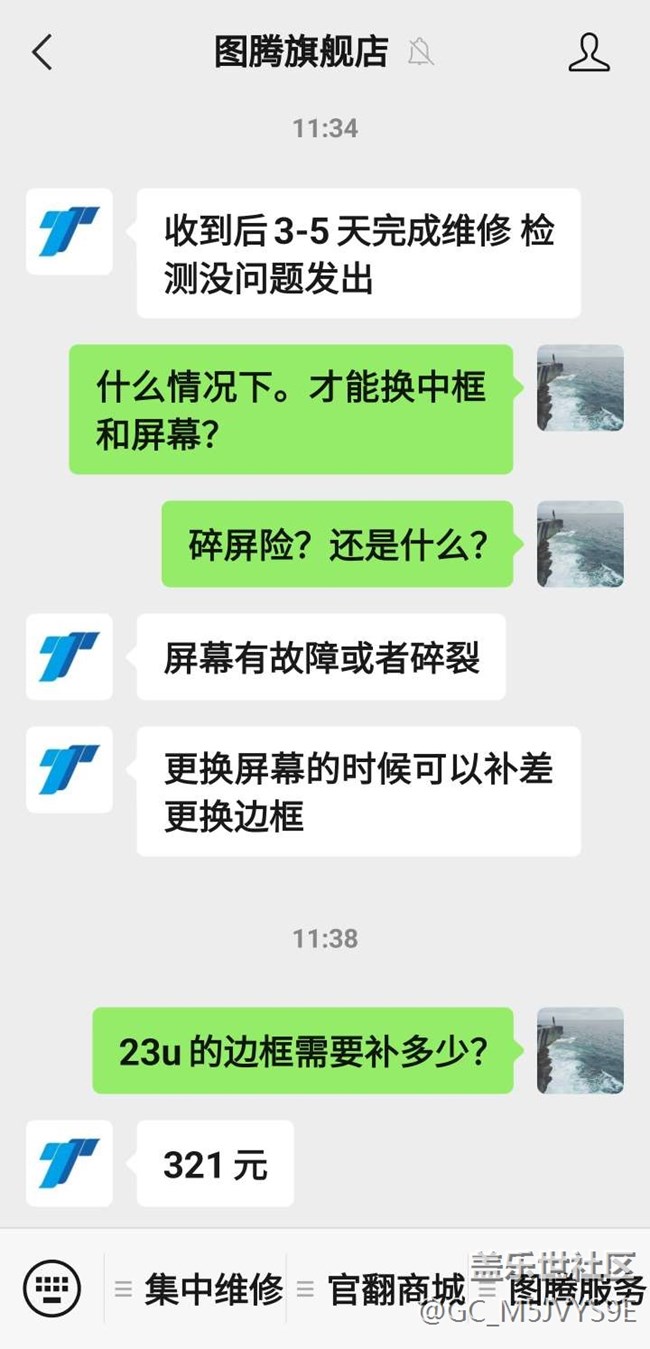Go back from the 图腾旗舰店 chat
Screen dimensions: 650x1349
click(42, 52)
